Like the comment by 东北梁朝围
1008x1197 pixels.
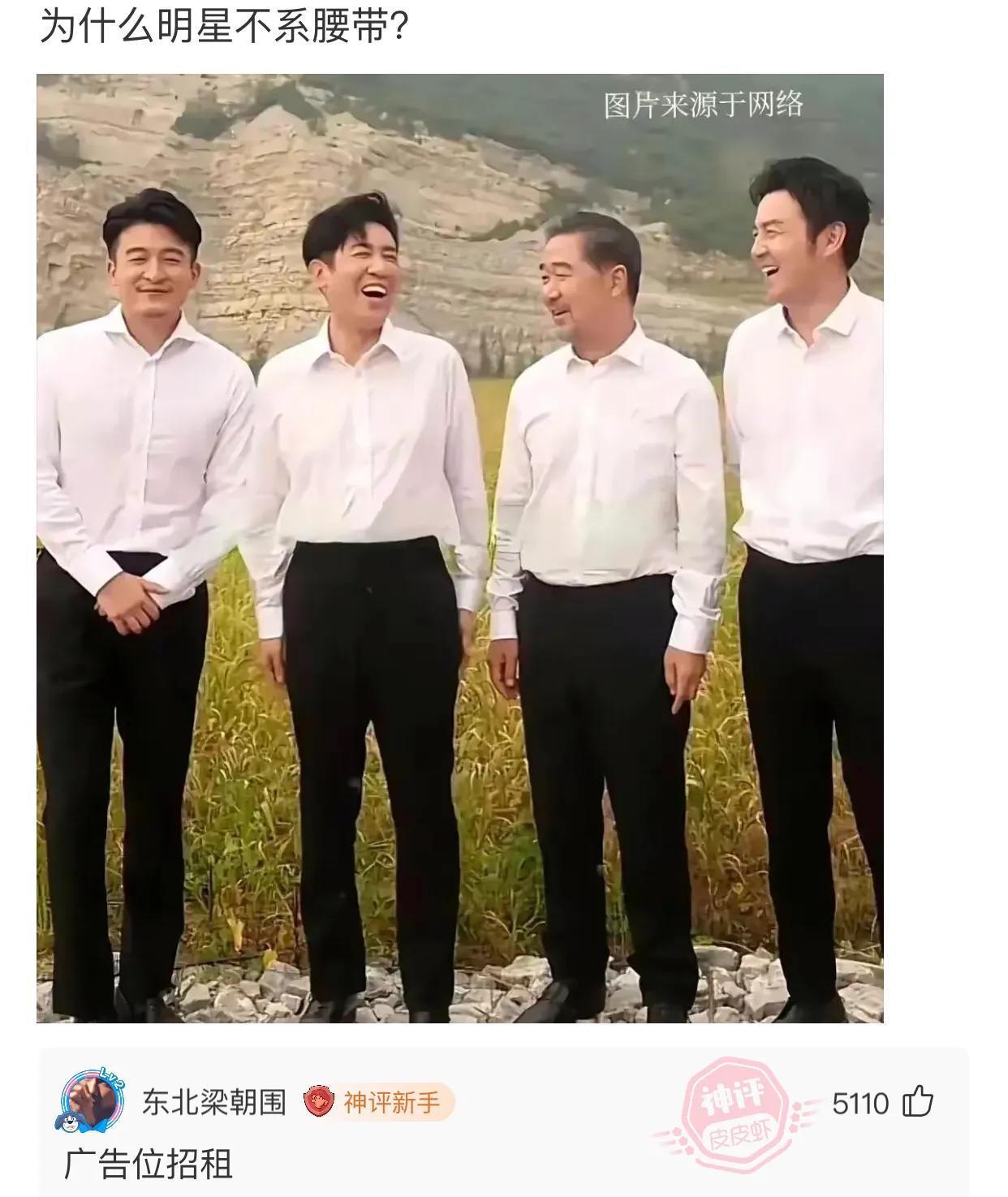[918, 1102]
